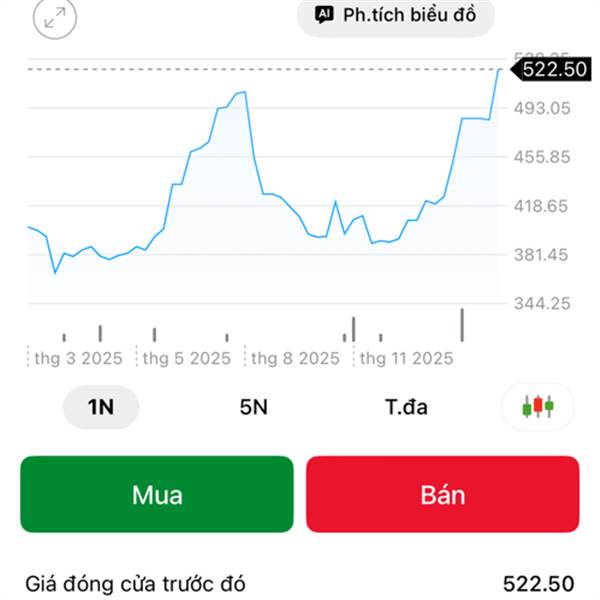Tap the green Mua buy button
Screen dimensions: 600x600
157,494
